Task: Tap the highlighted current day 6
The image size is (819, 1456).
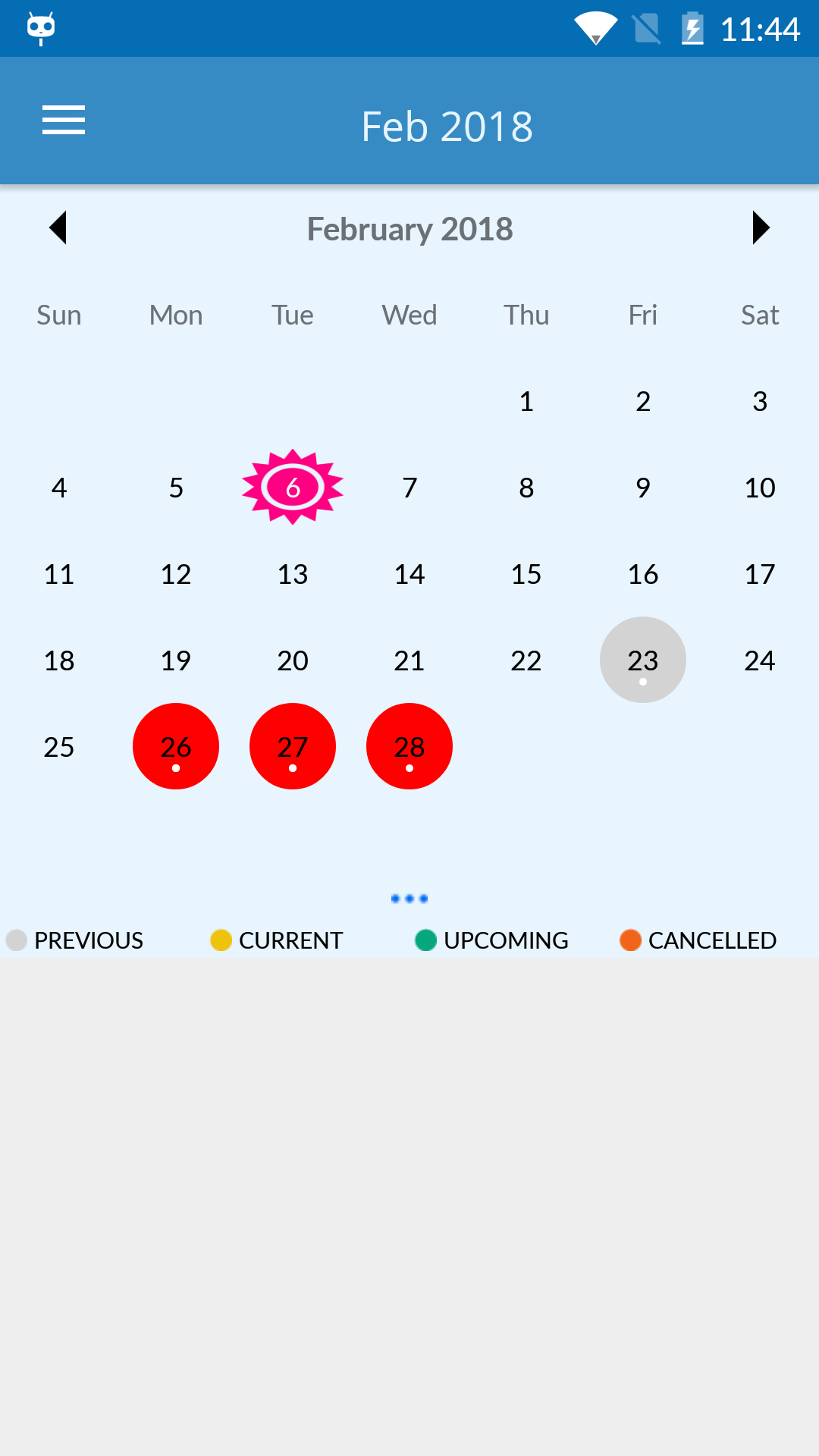Action: [x=293, y=487]
